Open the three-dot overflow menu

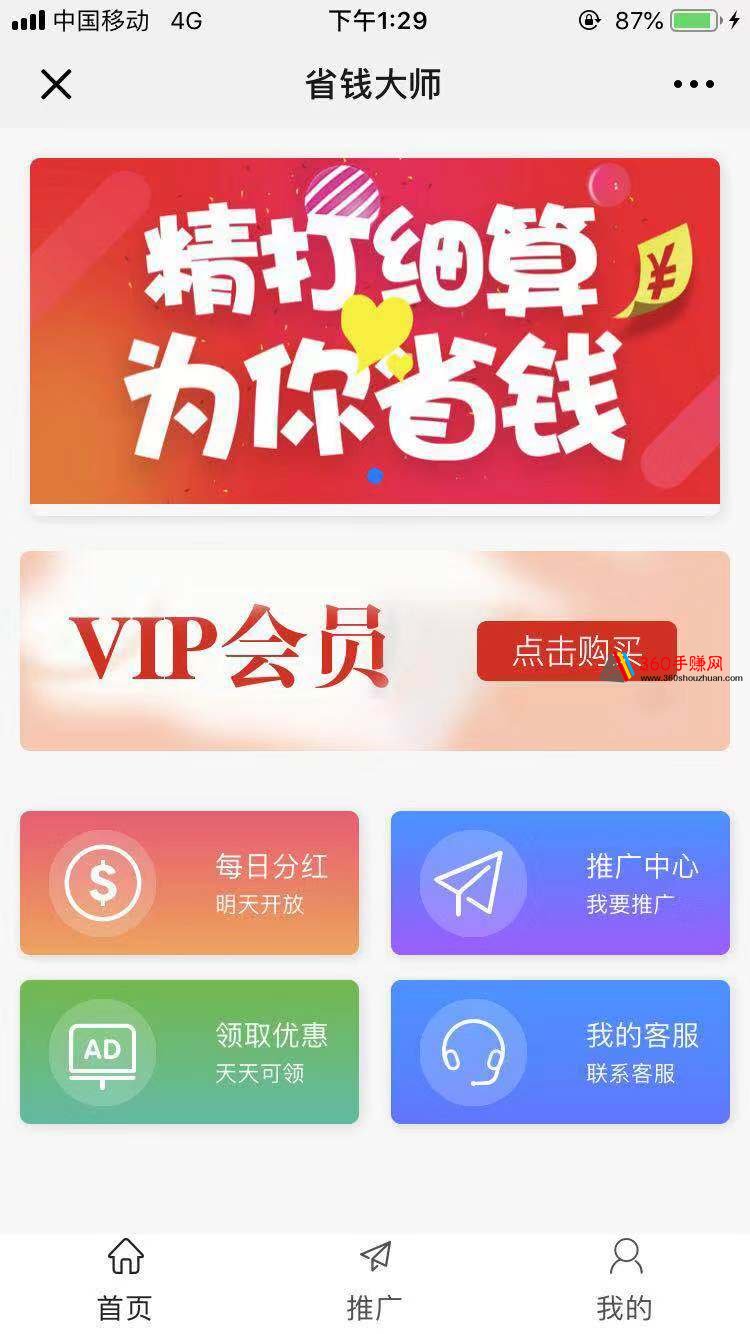[x=693, y=85]
